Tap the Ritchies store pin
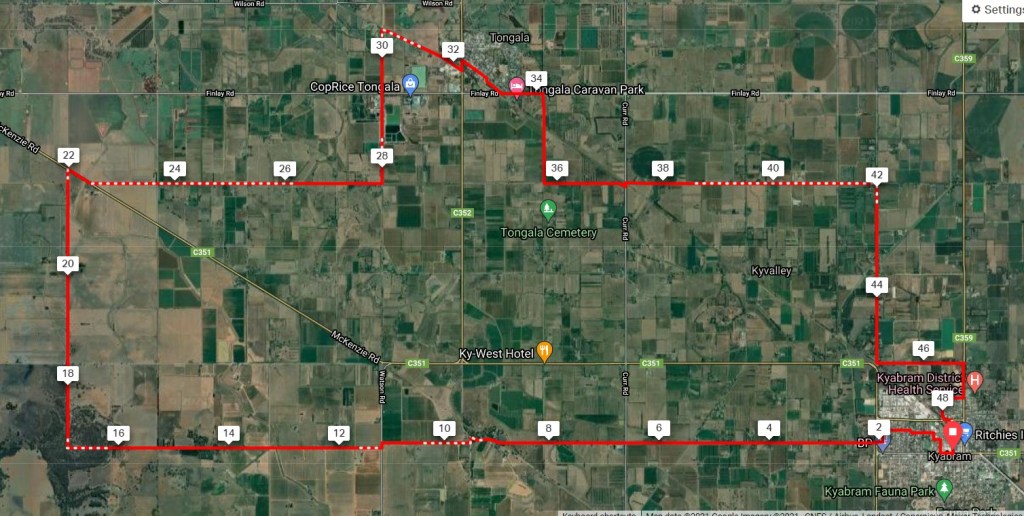Screen dimensions: 1024x516 pyautogui.click(x=966, y=431)
